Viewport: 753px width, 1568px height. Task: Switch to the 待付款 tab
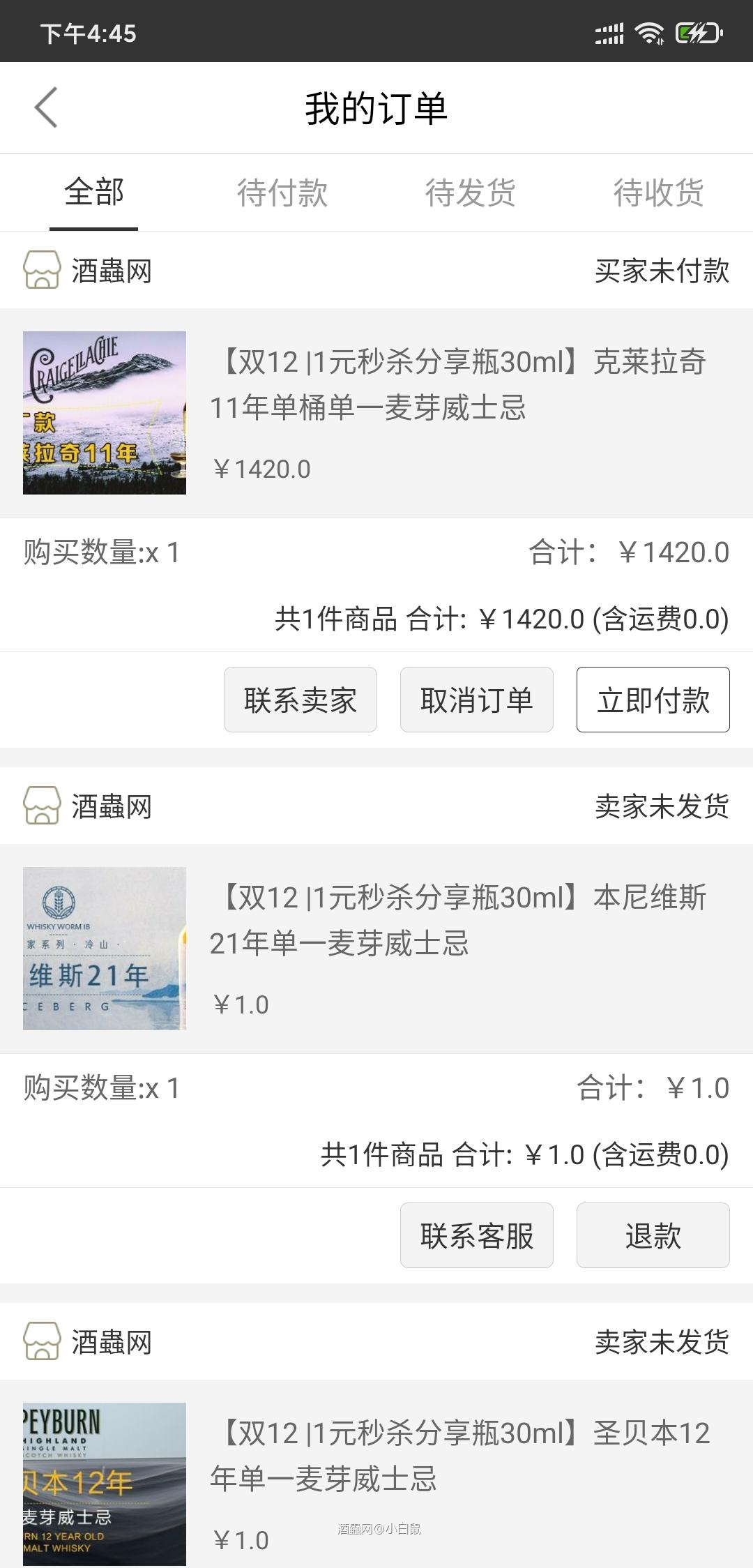(x=282, y=193)
